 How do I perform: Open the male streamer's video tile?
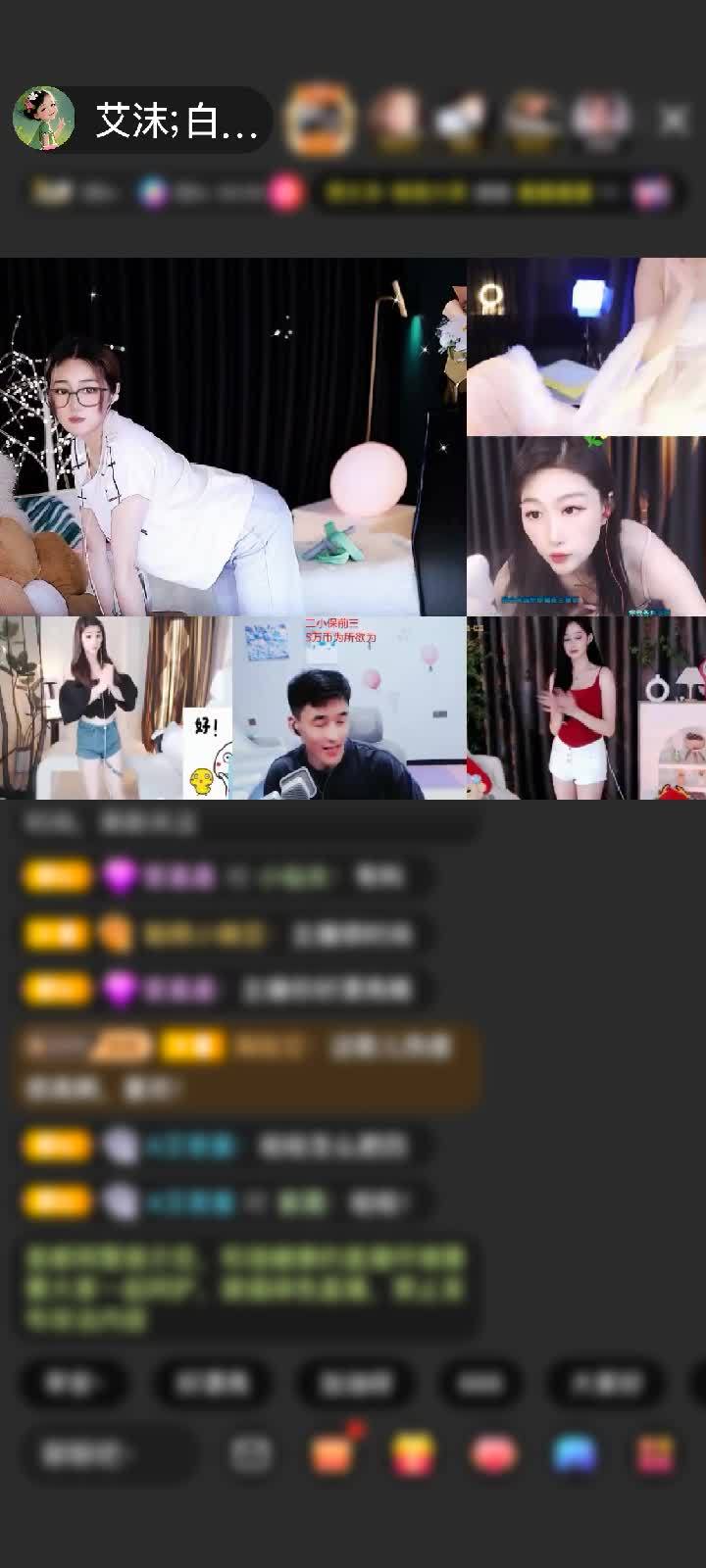(349, 708)
